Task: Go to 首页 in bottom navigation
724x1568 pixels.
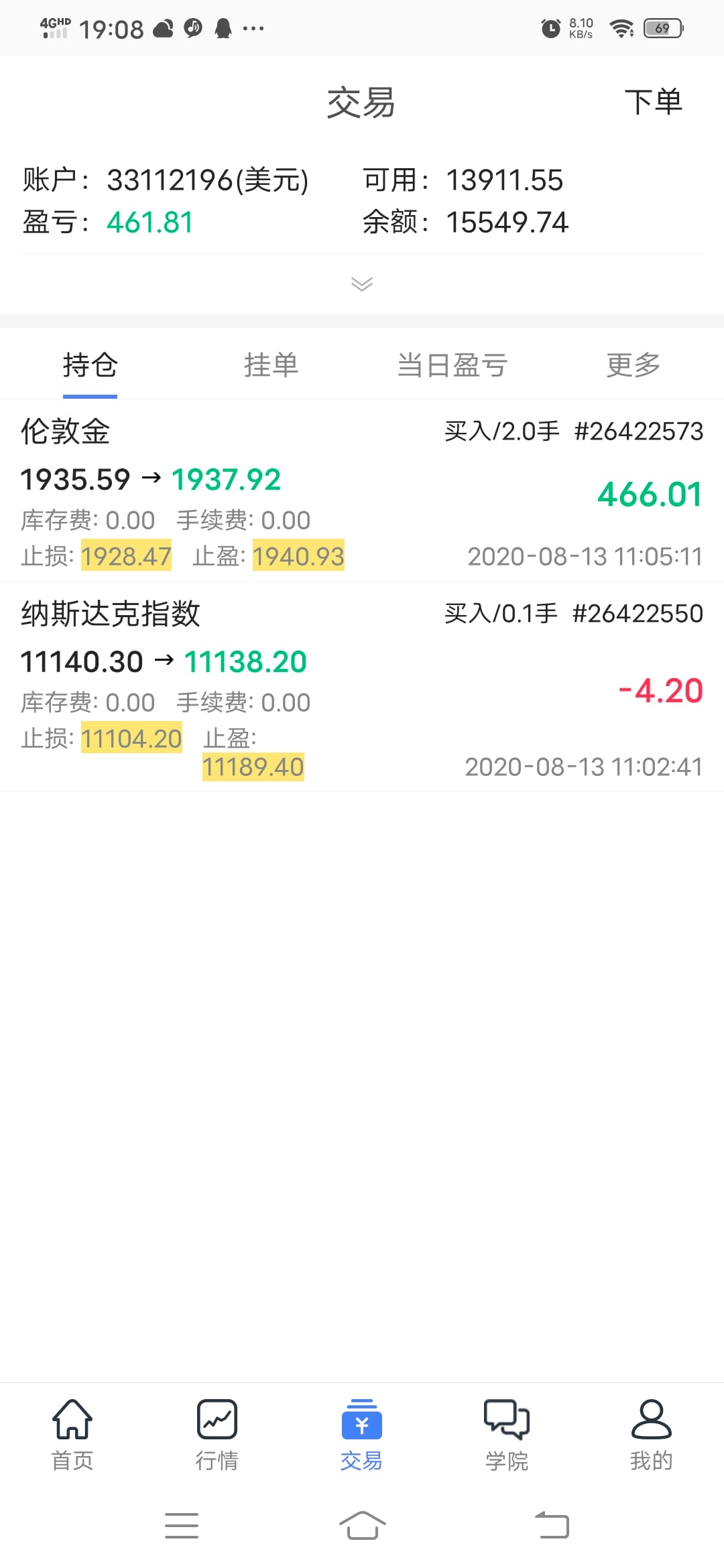Action: (x=72, y=1434)
